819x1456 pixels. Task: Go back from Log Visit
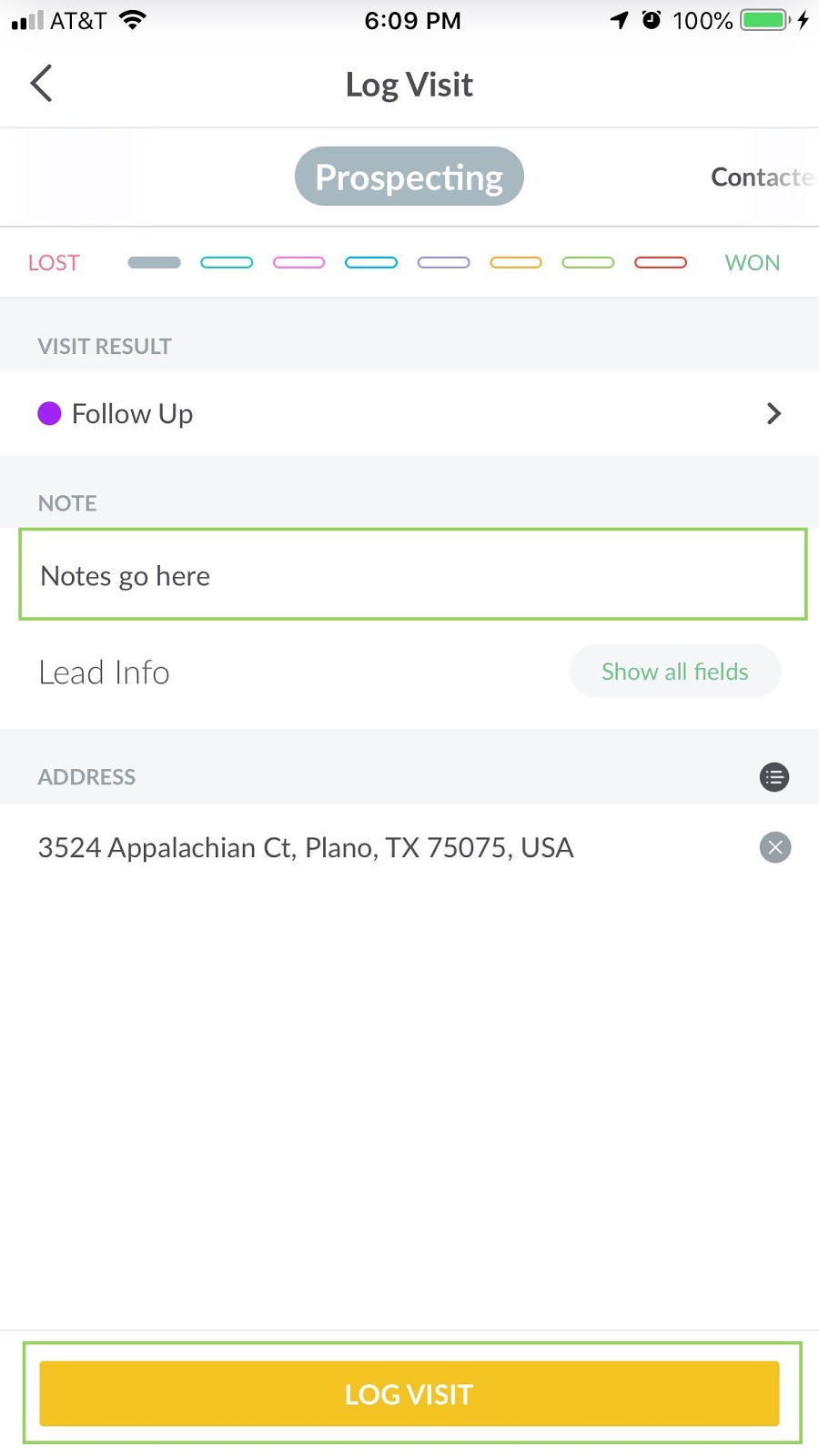click(x=41, y=84)
